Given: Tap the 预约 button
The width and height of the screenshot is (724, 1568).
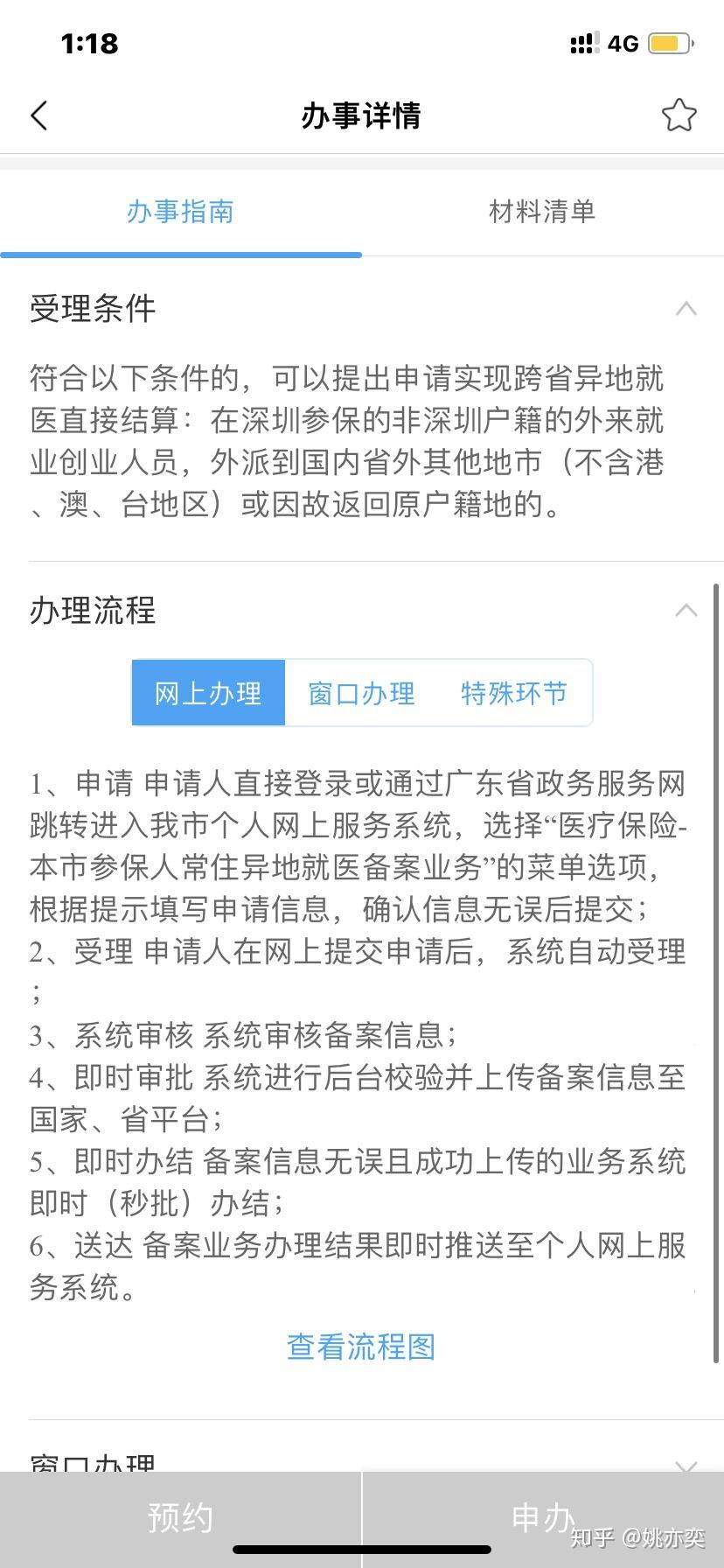Looking at the screenshot, I should pyautogui.click(x=180, y=1518).
